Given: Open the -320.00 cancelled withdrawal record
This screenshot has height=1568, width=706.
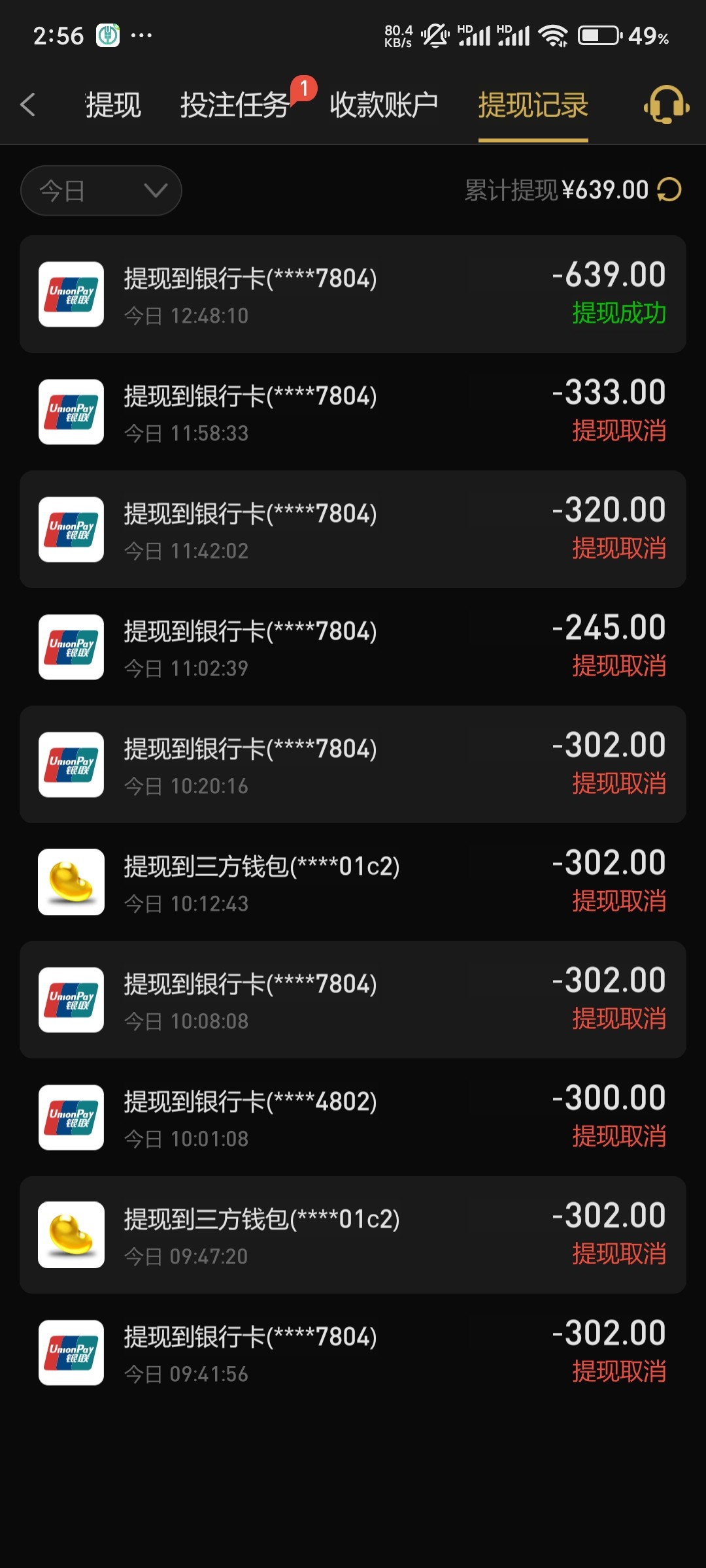Looking at the screenshot, I should click(353, 529).
